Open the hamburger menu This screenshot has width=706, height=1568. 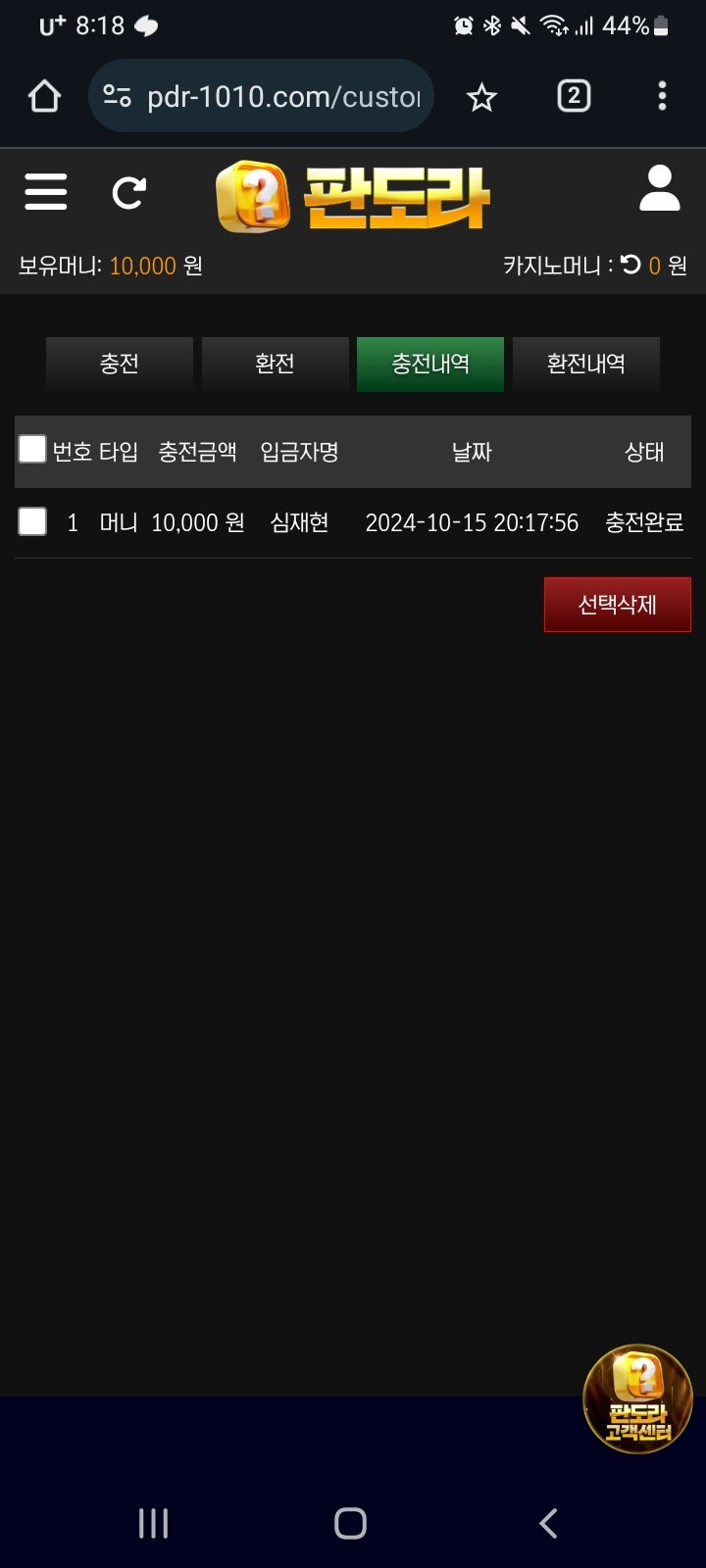pos(46,191)
